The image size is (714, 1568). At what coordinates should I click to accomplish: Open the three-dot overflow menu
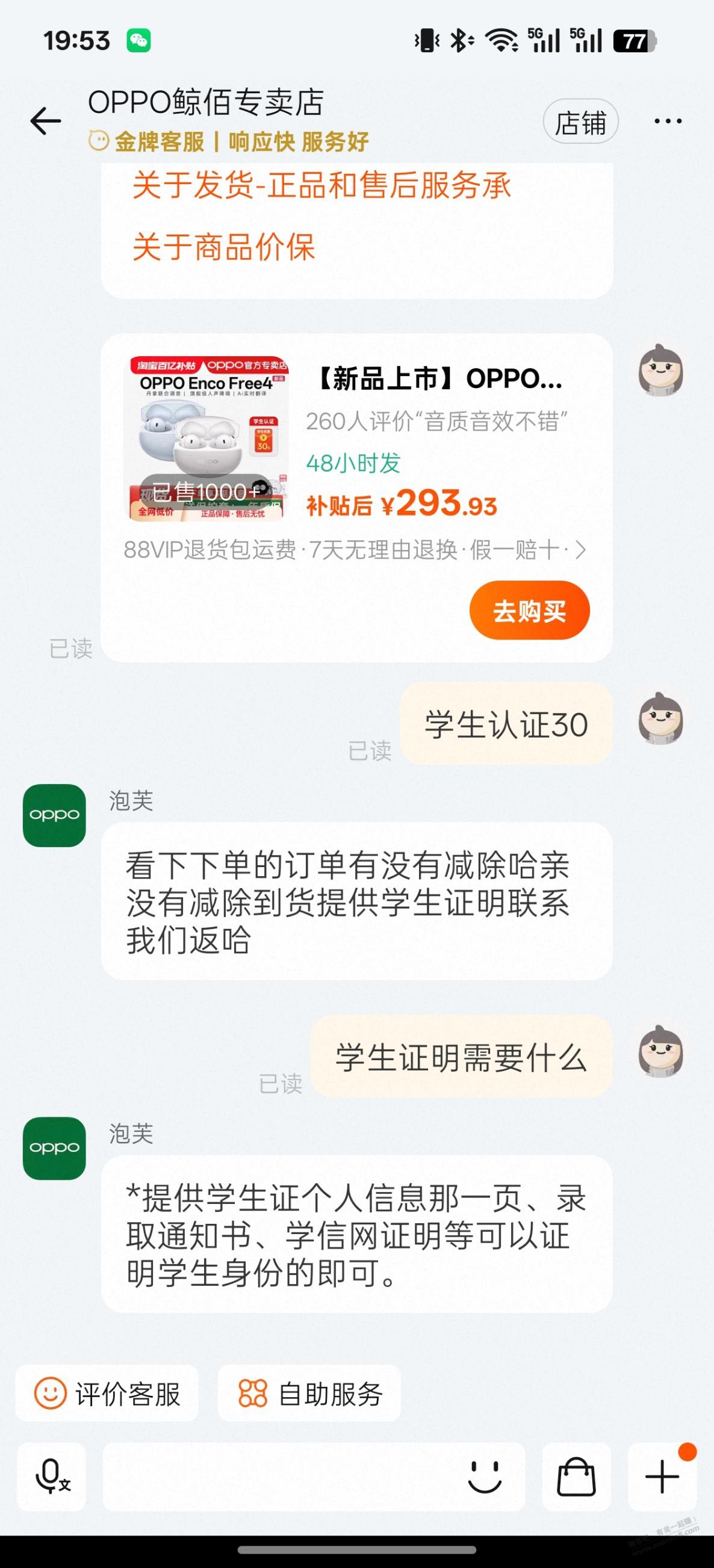coord(668,121)
